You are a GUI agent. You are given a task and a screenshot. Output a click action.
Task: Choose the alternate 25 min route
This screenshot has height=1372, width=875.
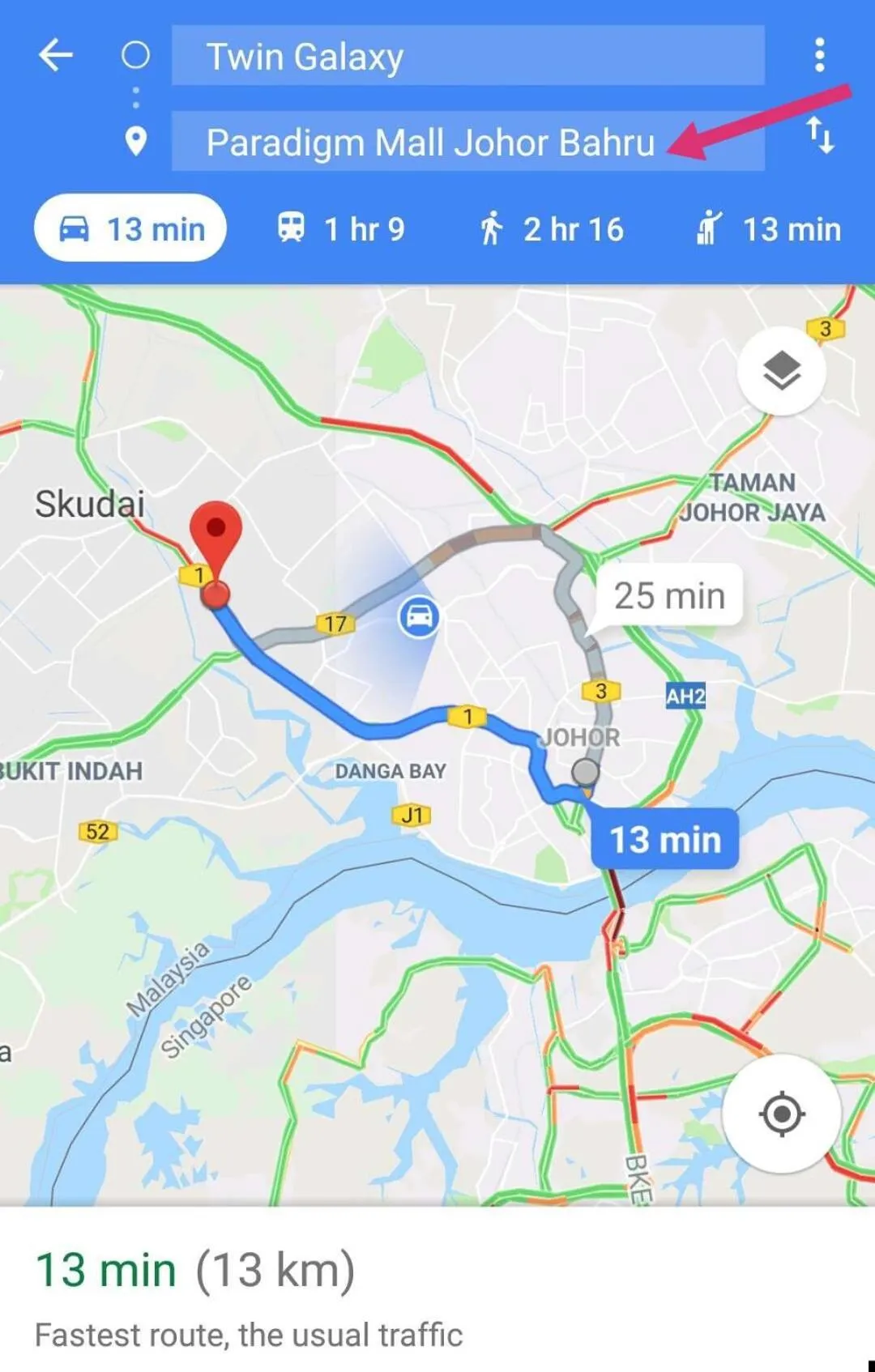pos(668,596)
